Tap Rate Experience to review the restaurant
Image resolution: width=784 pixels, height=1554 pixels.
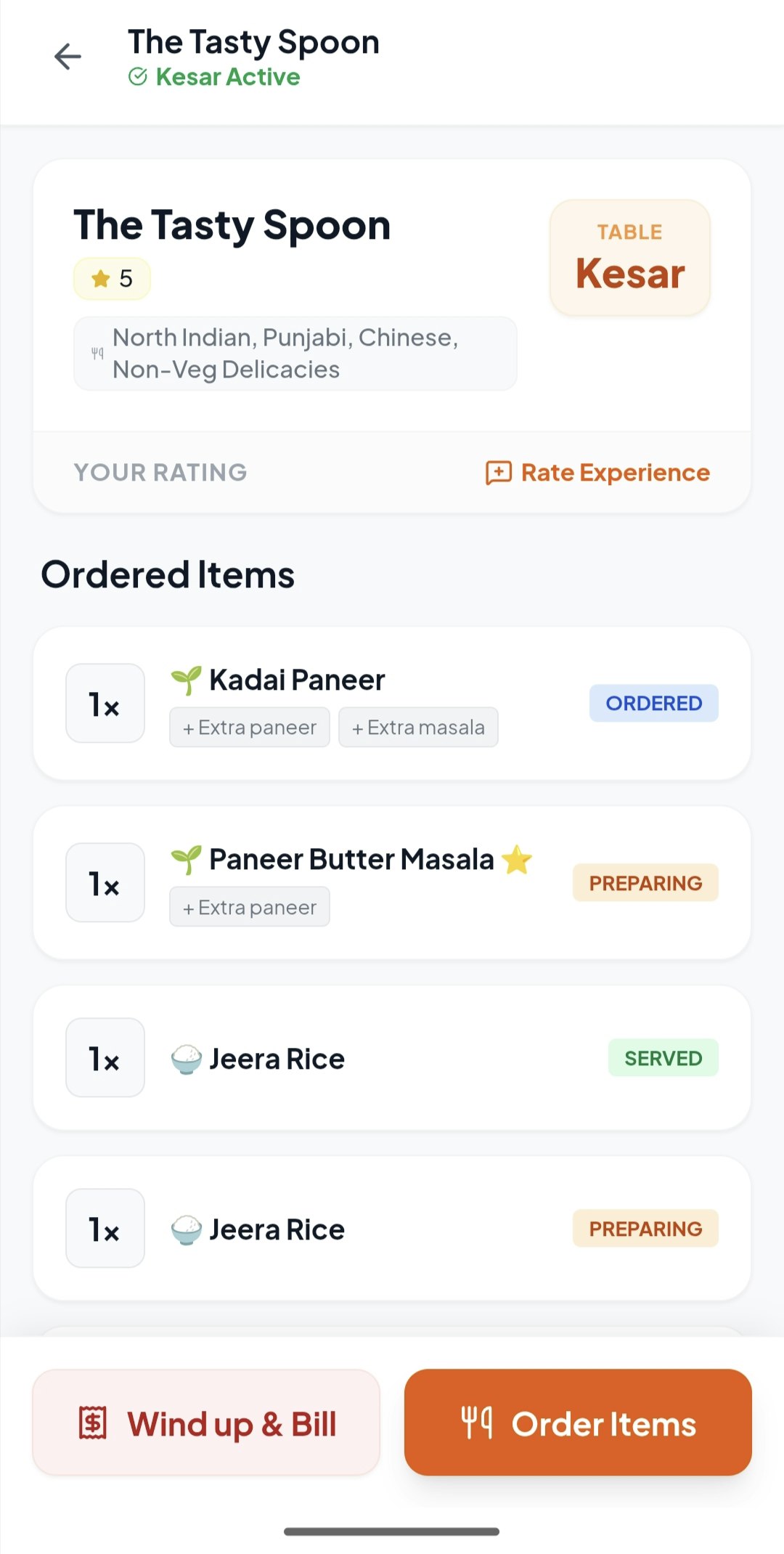point(616,472)
